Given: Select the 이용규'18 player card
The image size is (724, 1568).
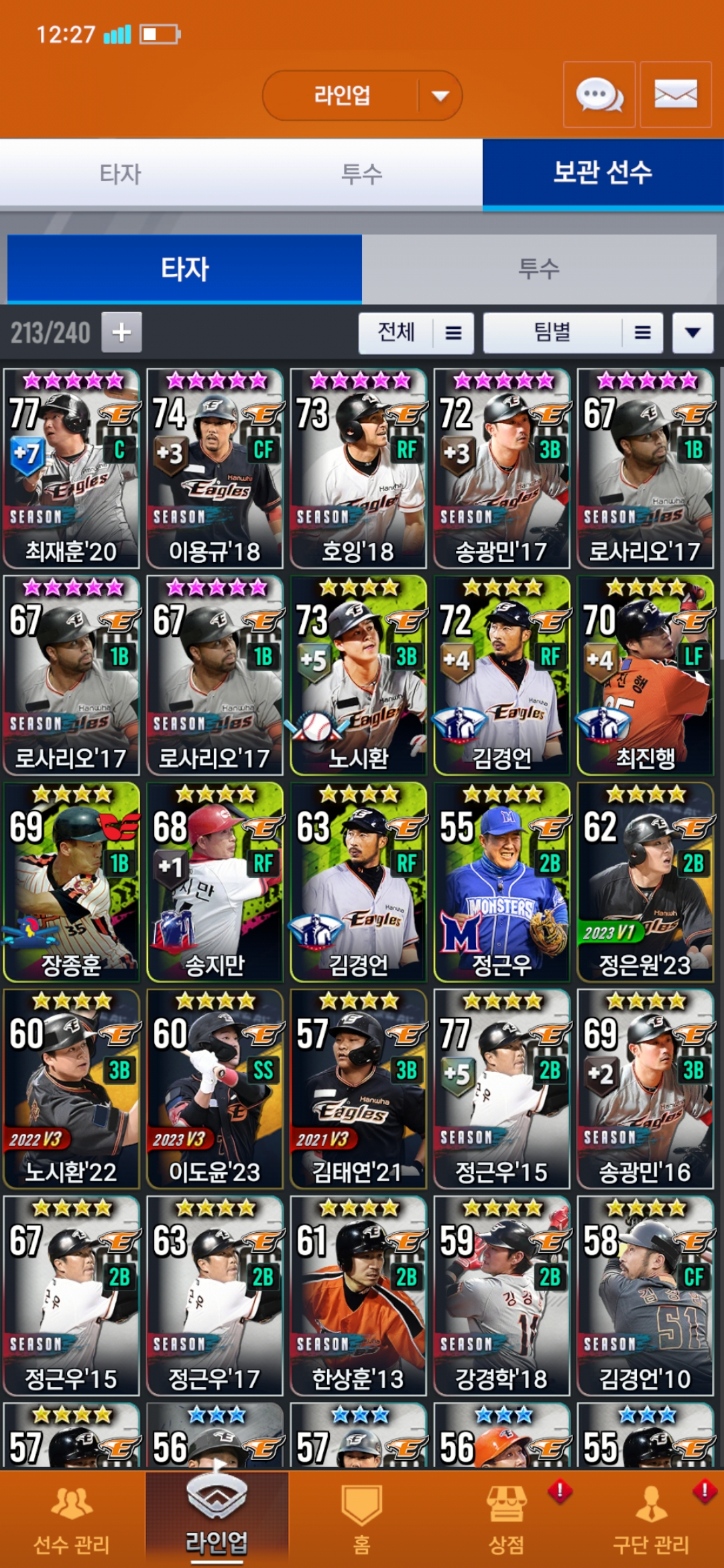Looking at the screenshot, I should pyautogui.click(x=215, y=468).
